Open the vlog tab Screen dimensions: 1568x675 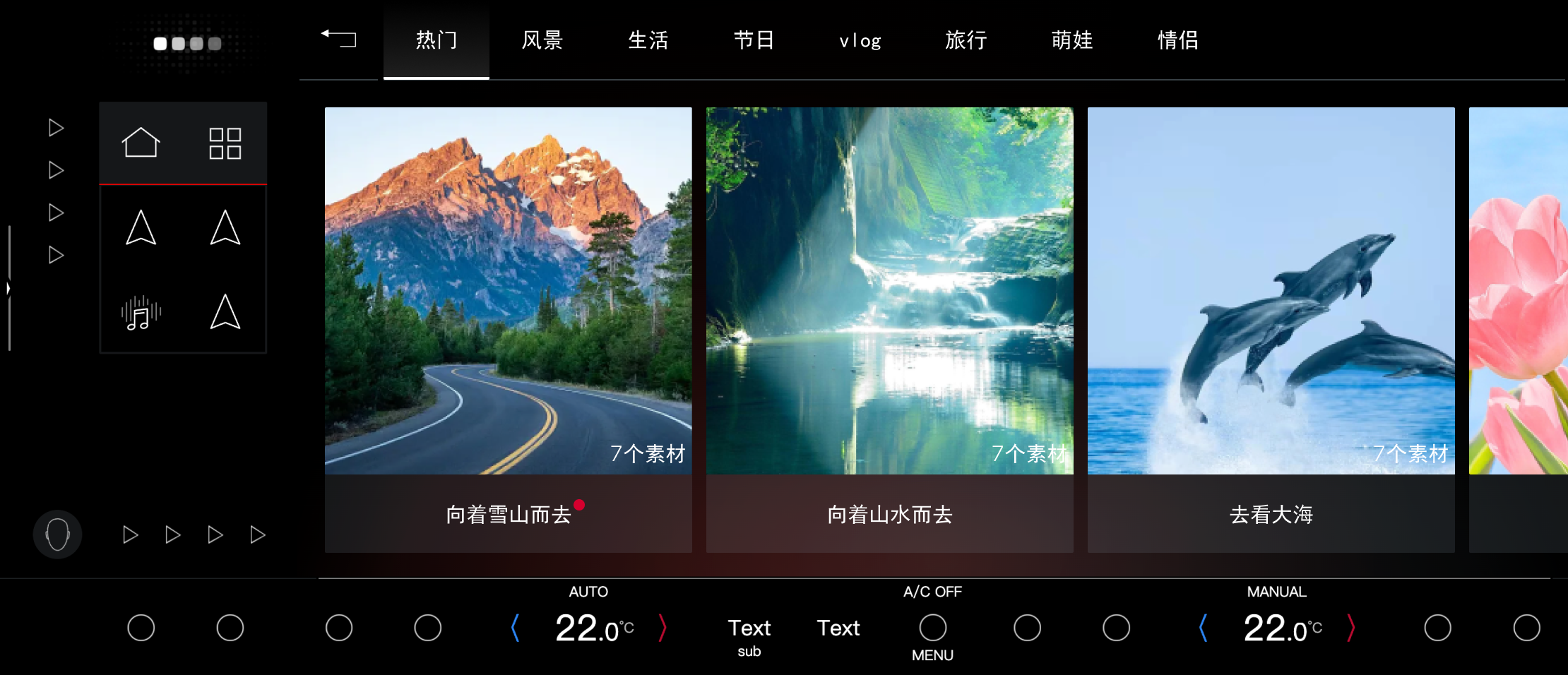tap(860, 41)
